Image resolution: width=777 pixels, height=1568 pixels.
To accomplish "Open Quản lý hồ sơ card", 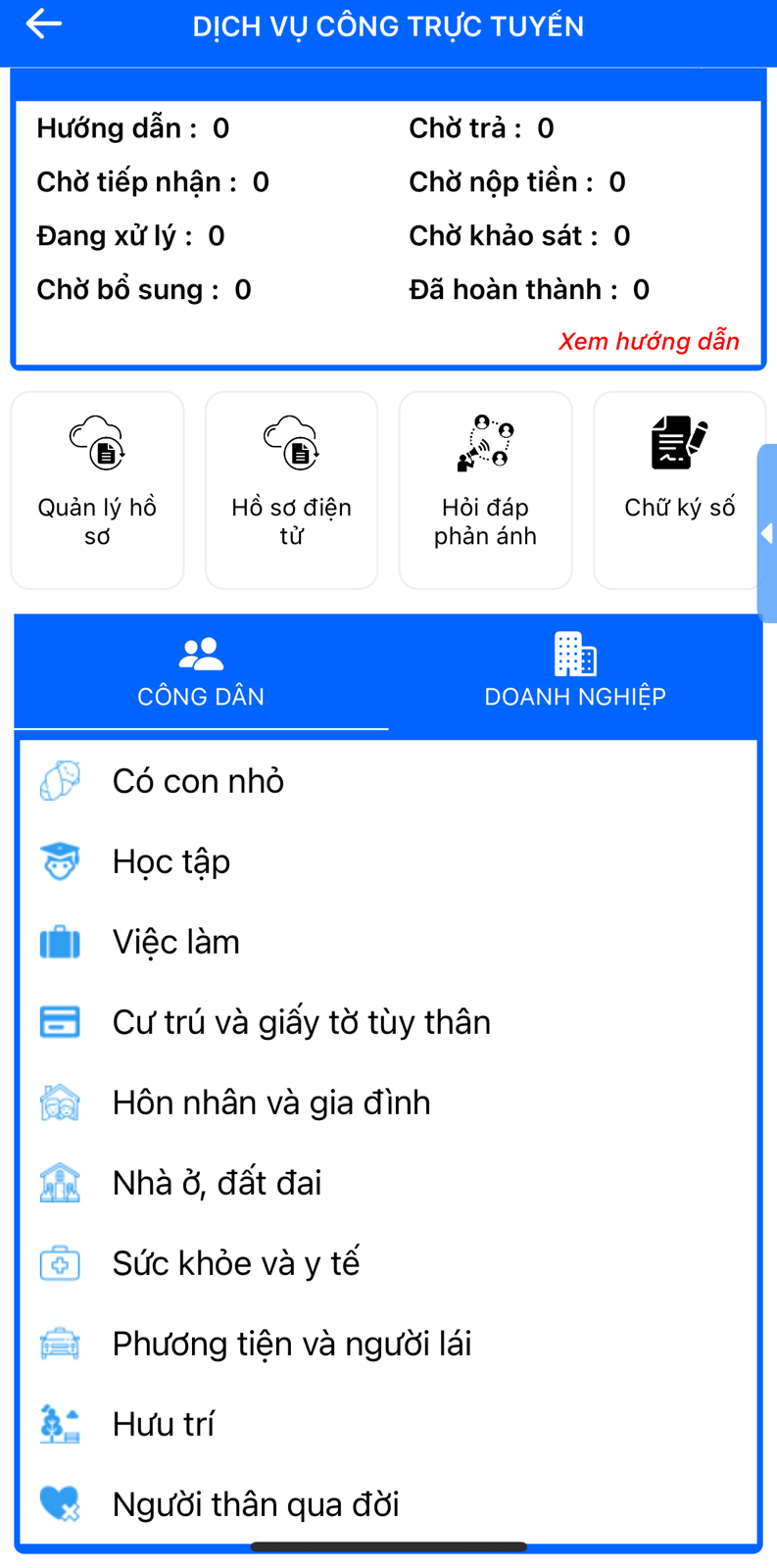I will pyautogui.click(x=97, y=490).
